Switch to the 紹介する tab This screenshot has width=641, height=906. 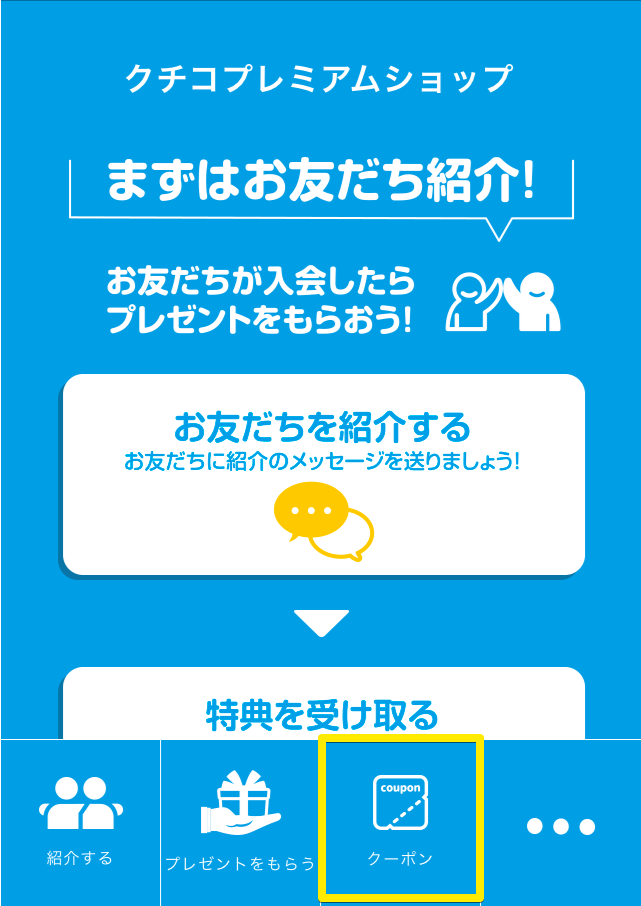[x=80, y=822]
